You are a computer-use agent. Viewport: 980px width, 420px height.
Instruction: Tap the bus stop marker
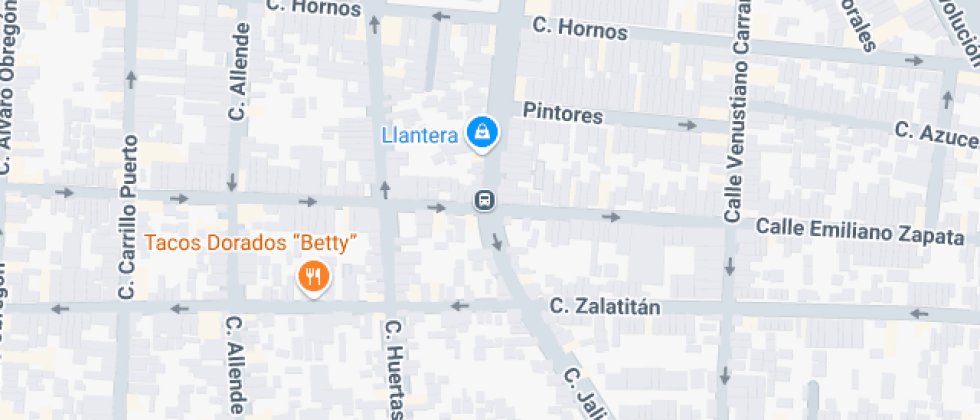point(484,201)
